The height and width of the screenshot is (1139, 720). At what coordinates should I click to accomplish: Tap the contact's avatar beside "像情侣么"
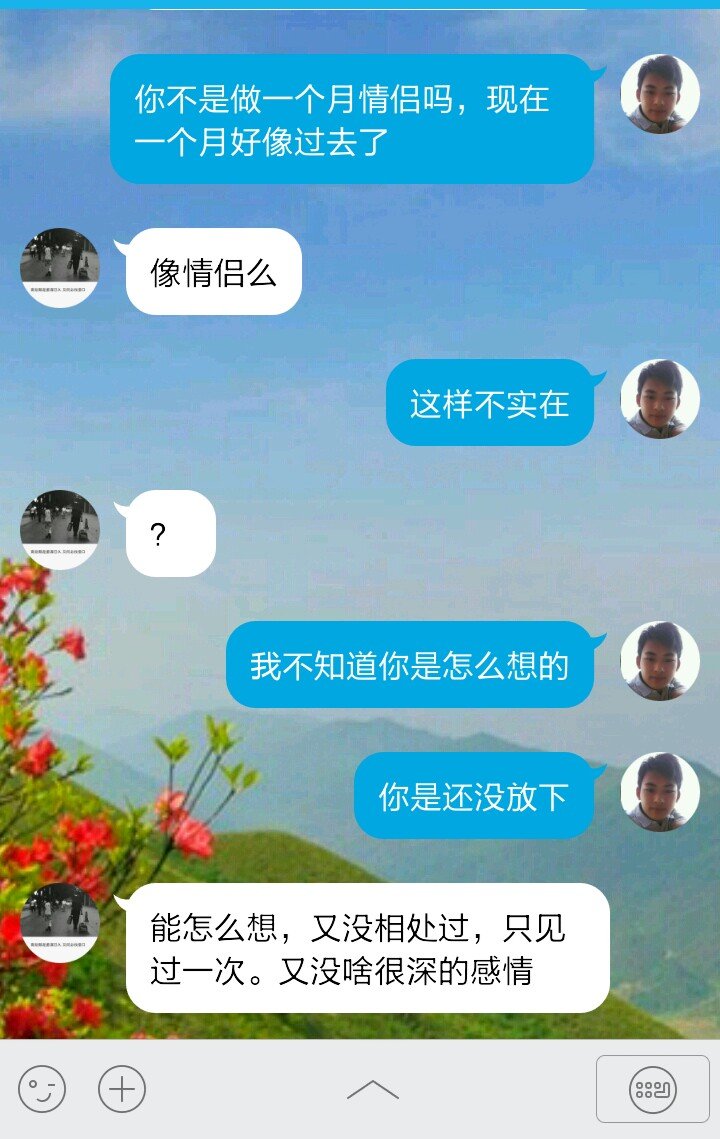point(60,268)
